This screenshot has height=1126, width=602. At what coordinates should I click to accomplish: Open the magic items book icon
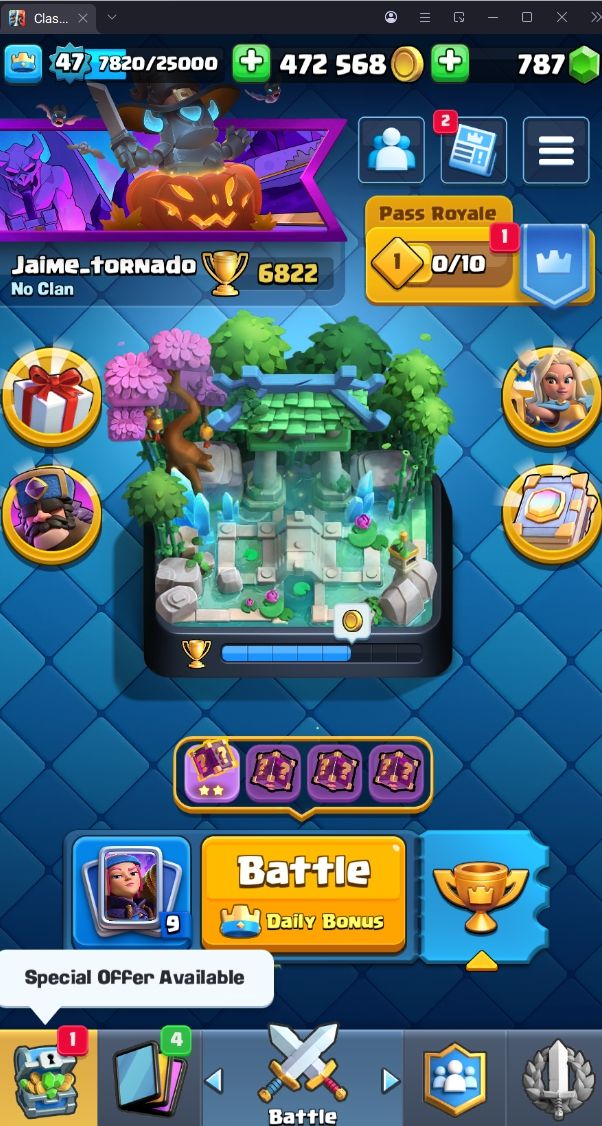[x=551, y=513]
